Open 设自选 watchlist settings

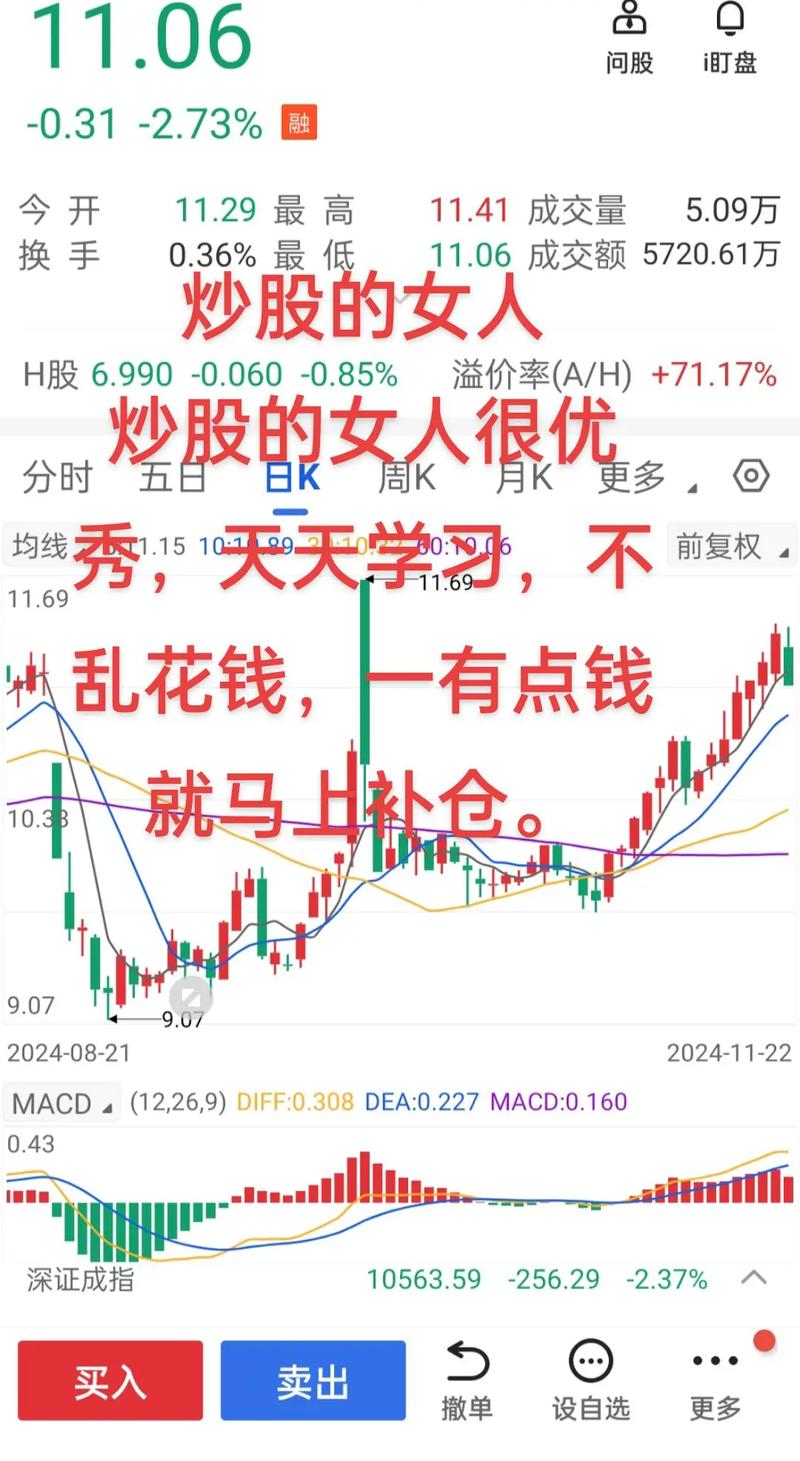coord(590,1381)
